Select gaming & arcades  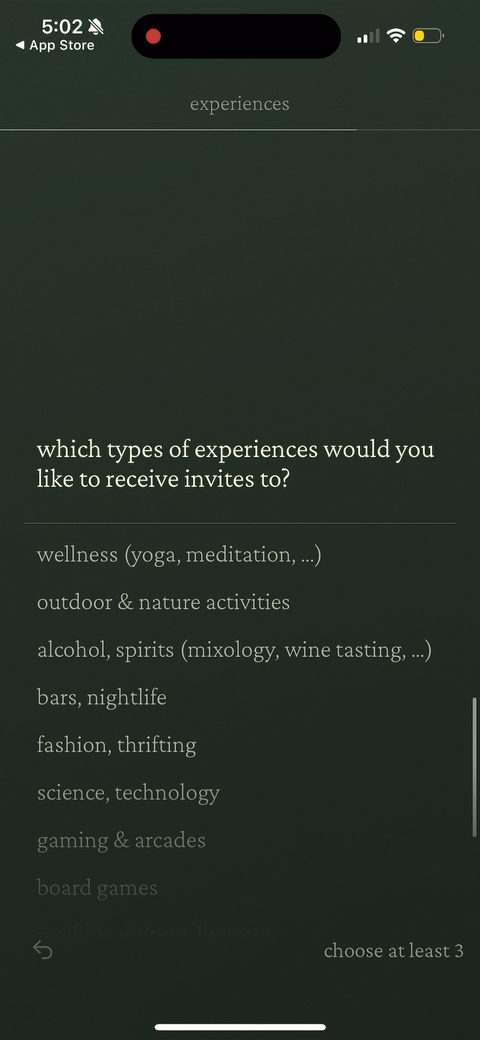[121, 841]
